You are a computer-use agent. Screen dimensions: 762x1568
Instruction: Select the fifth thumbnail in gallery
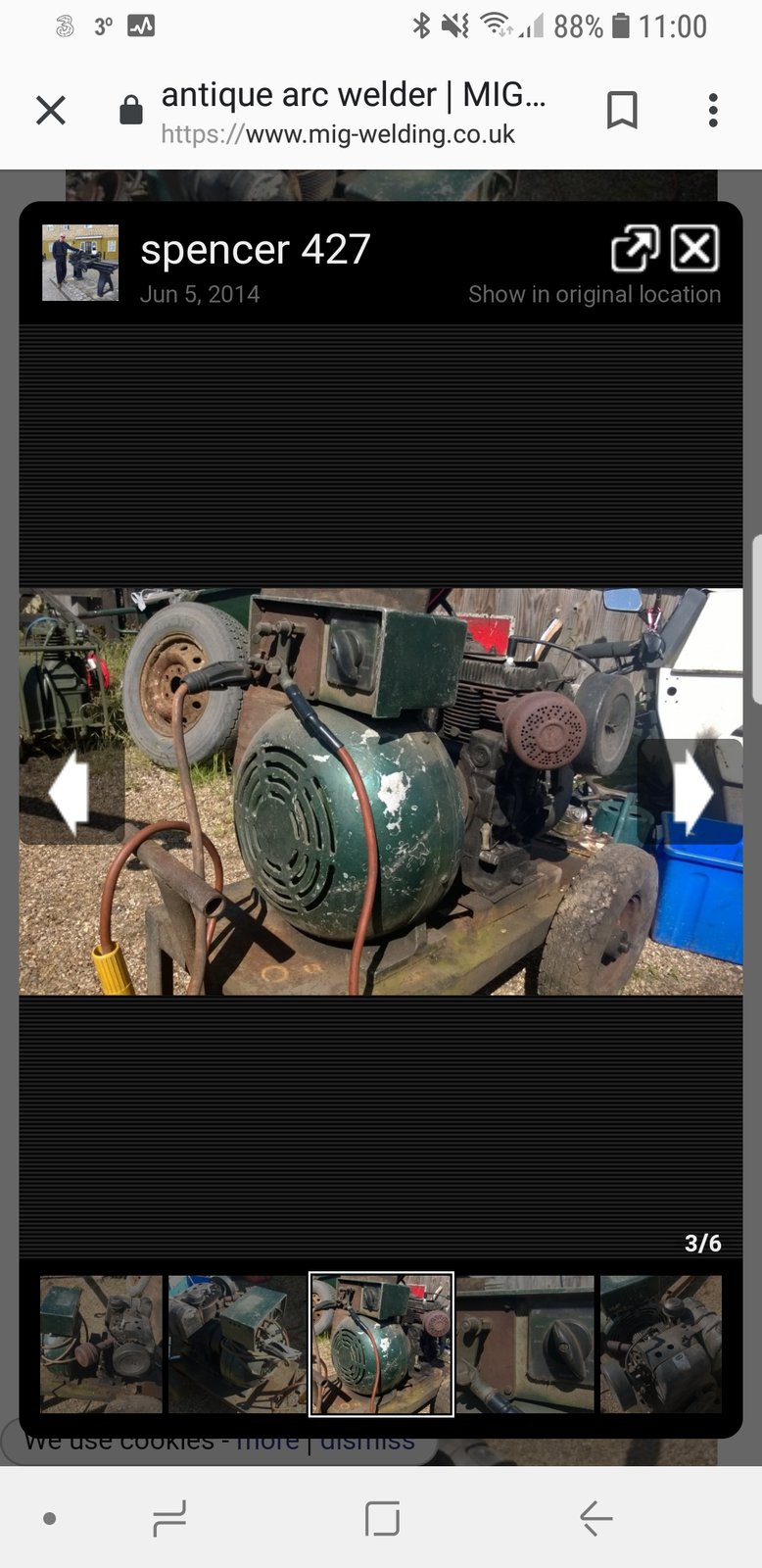point(660,1344)
